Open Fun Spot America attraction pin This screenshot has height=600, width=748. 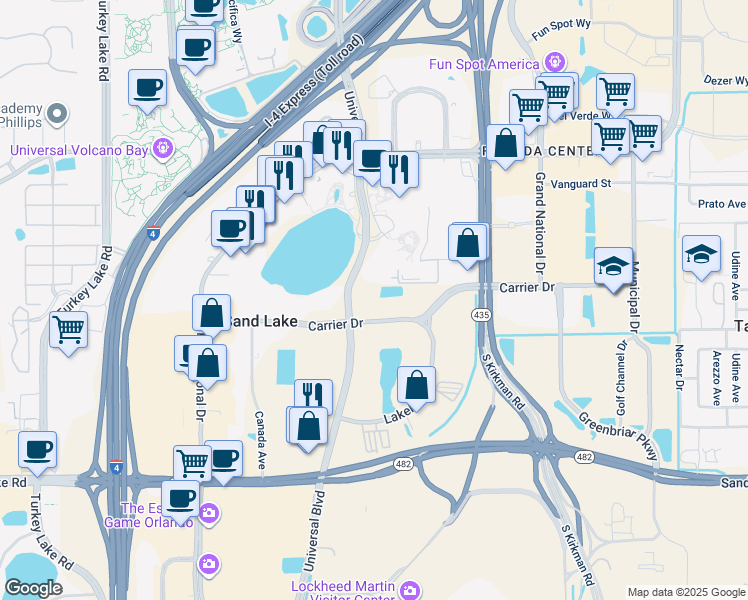(x=553, y=65)
